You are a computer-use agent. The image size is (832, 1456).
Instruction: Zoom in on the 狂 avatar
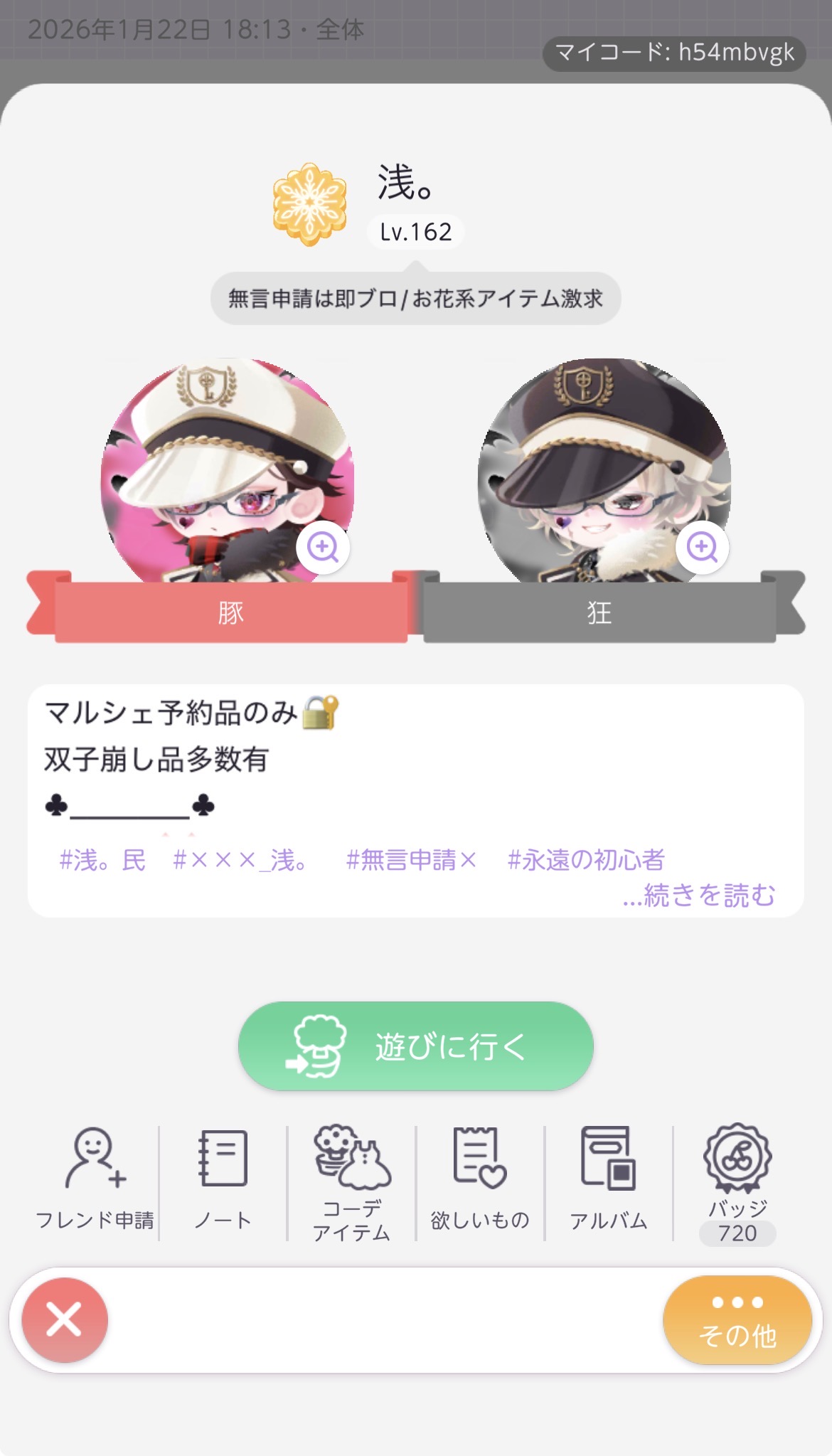click(x=702, y=548)
